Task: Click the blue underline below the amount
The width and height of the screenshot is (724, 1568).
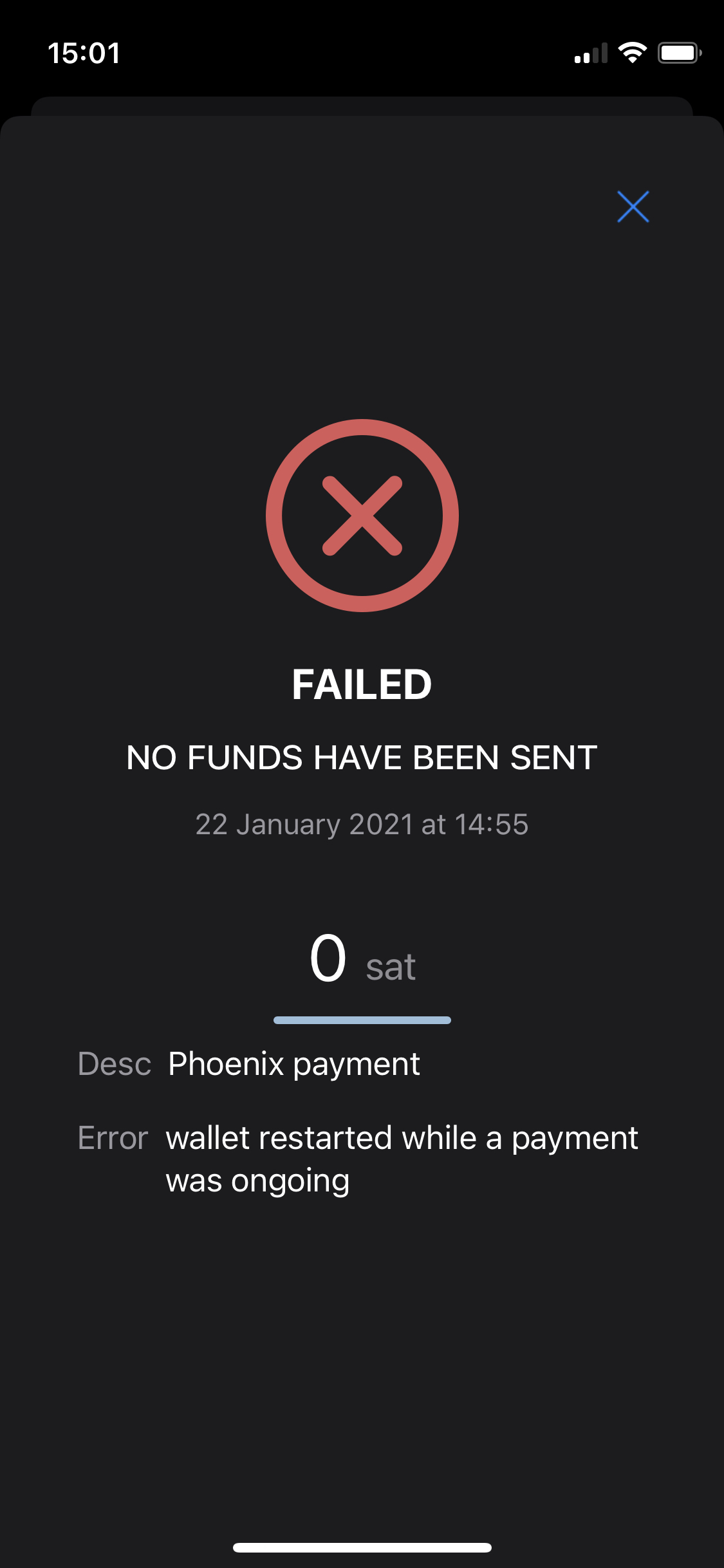Action: 362,1020
